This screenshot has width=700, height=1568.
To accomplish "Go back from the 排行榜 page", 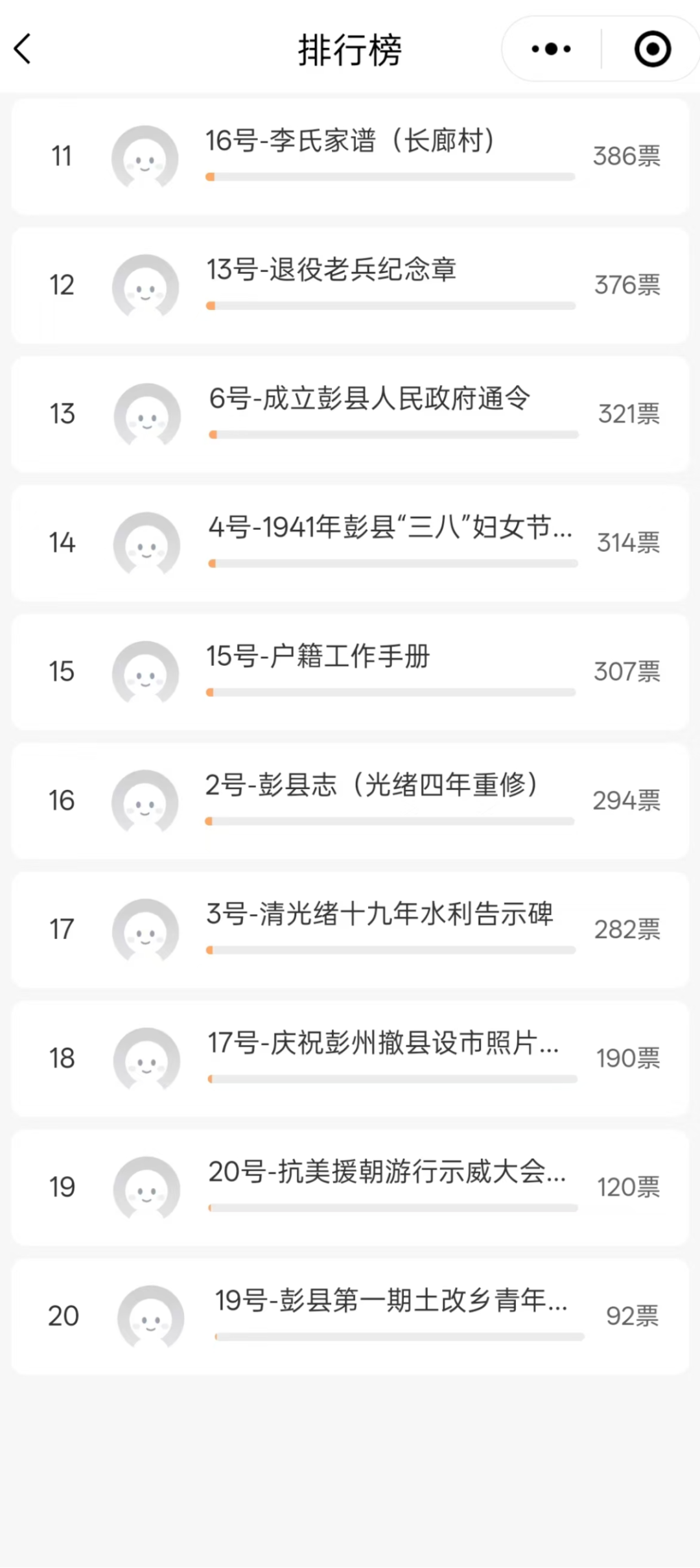I will point(23,49).
